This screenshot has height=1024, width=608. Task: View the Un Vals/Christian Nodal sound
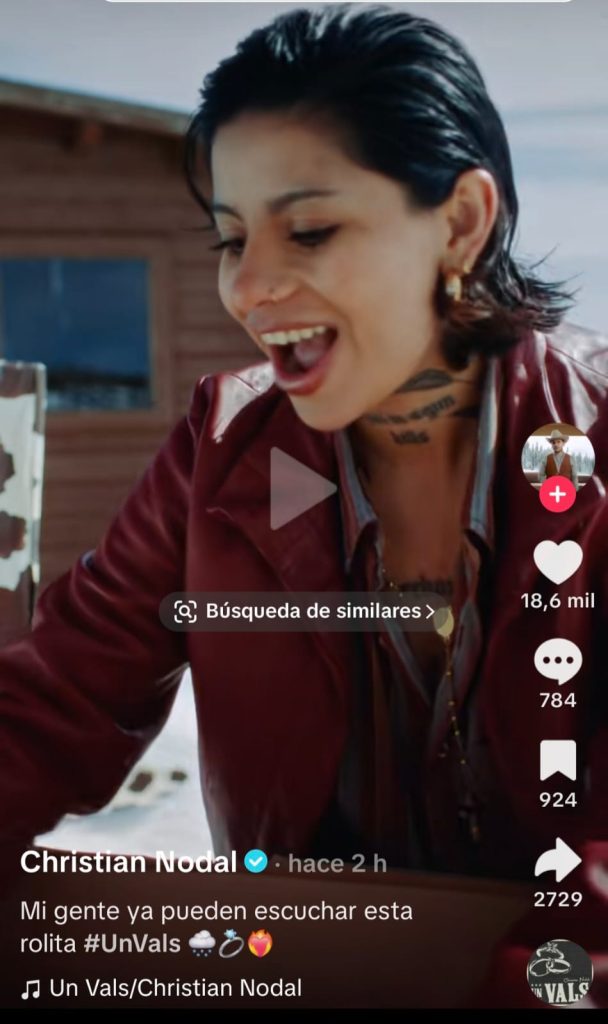(x=175, y=988)
